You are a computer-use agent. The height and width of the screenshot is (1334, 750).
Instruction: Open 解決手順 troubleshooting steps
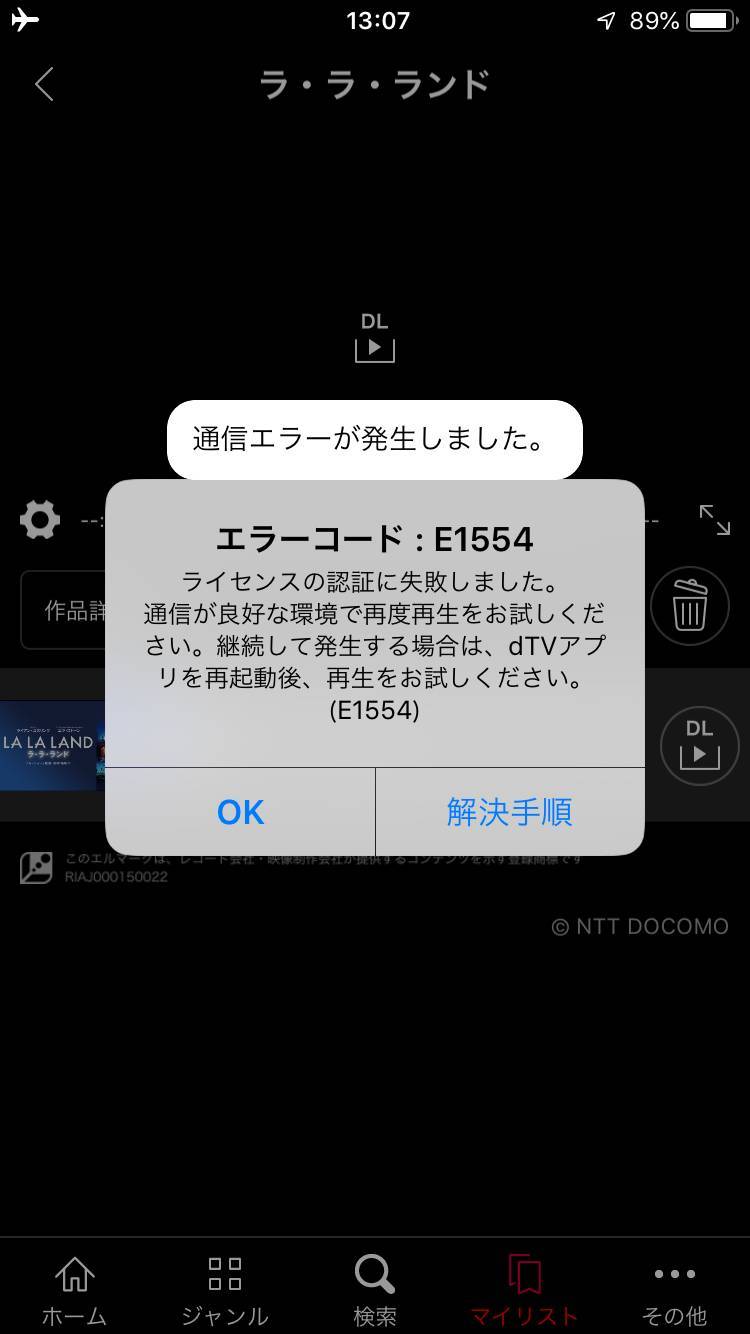pyautogui.click(x=509, y=812)
